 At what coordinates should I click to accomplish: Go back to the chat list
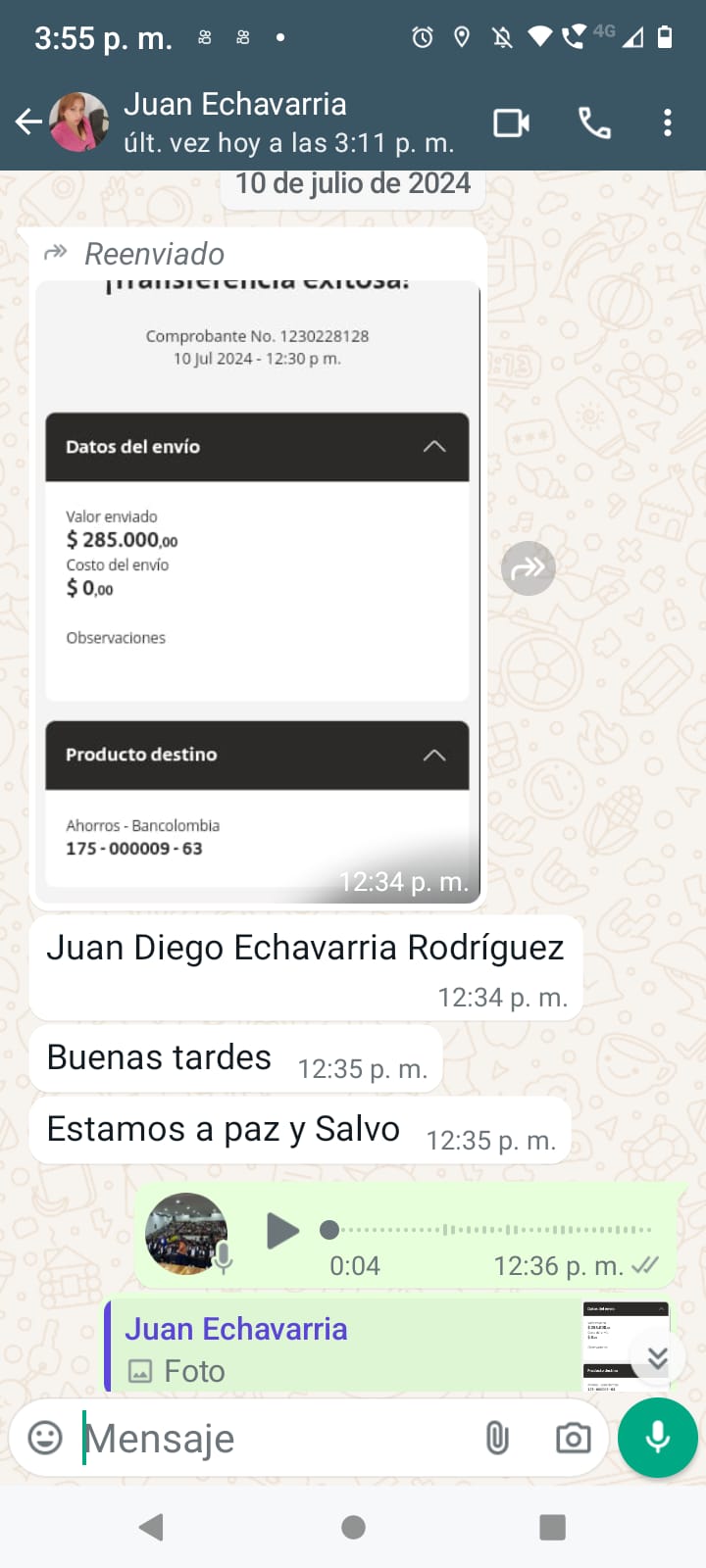pyautogui.click(x=28, y=122)
